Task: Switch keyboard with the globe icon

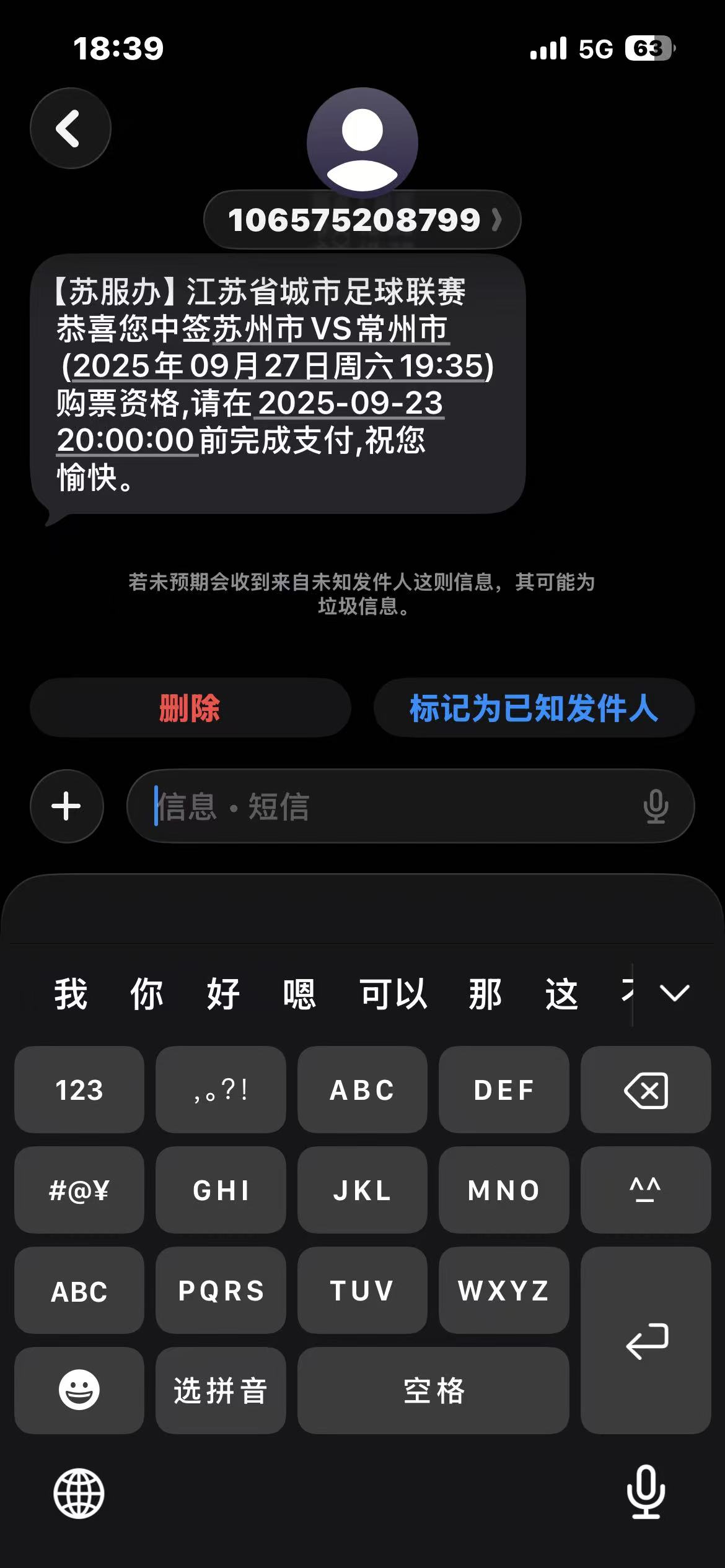Action: tap(79, 1493)
